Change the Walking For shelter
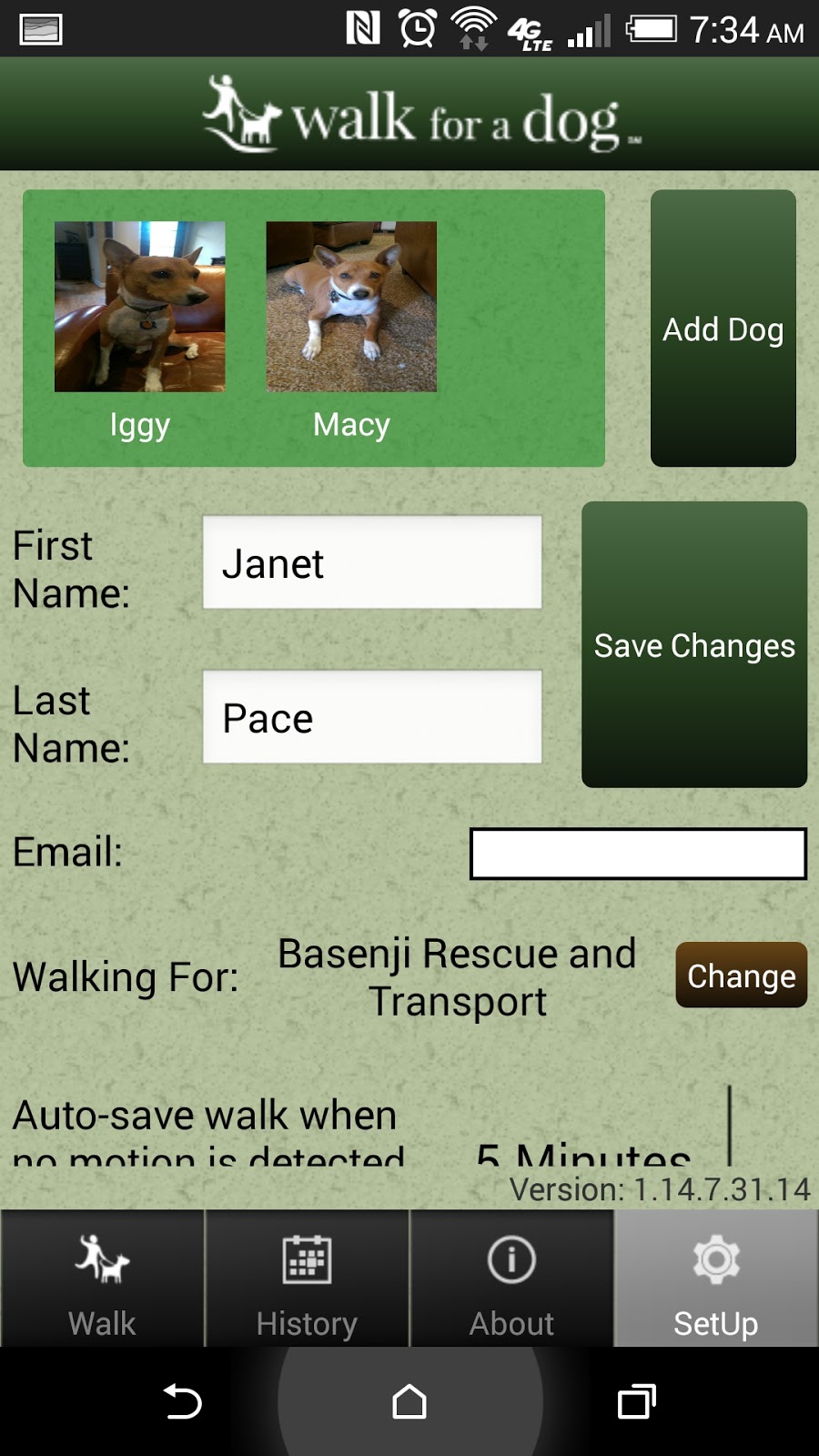 coord(741,976)
